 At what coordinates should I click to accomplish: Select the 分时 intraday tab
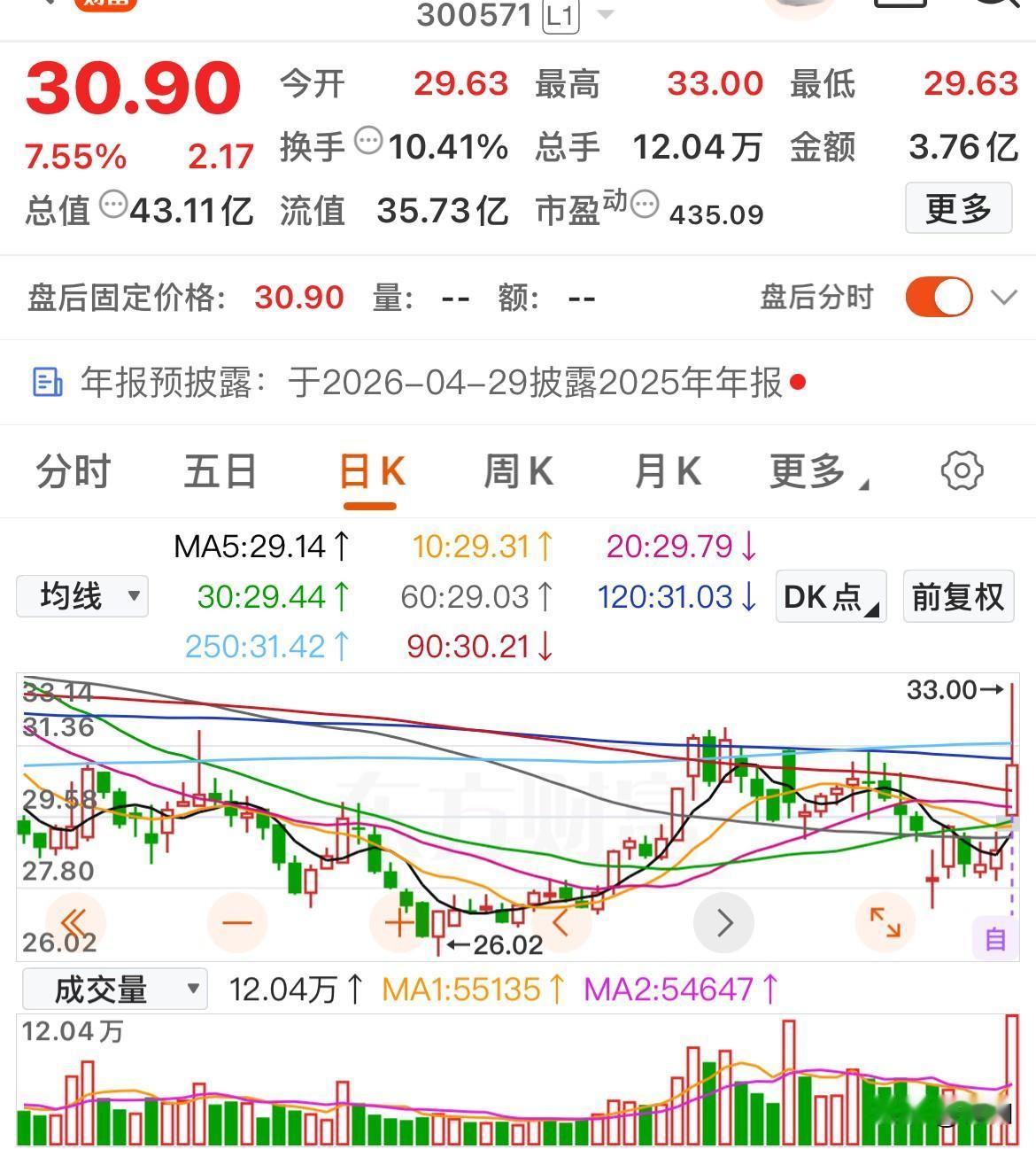(x=74, y=470)
